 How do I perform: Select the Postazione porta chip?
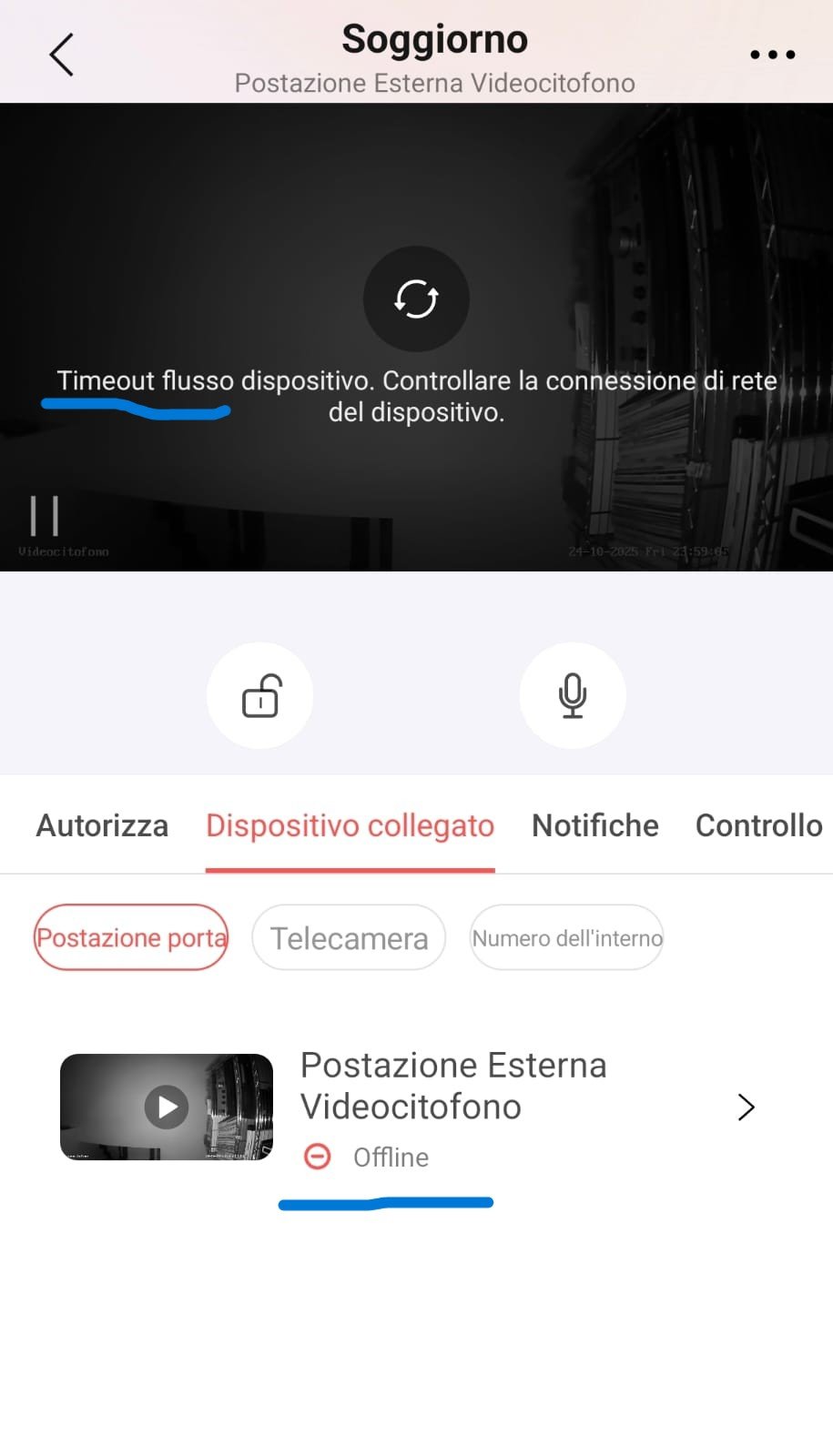pyautogui.click(x=131, y=937)
